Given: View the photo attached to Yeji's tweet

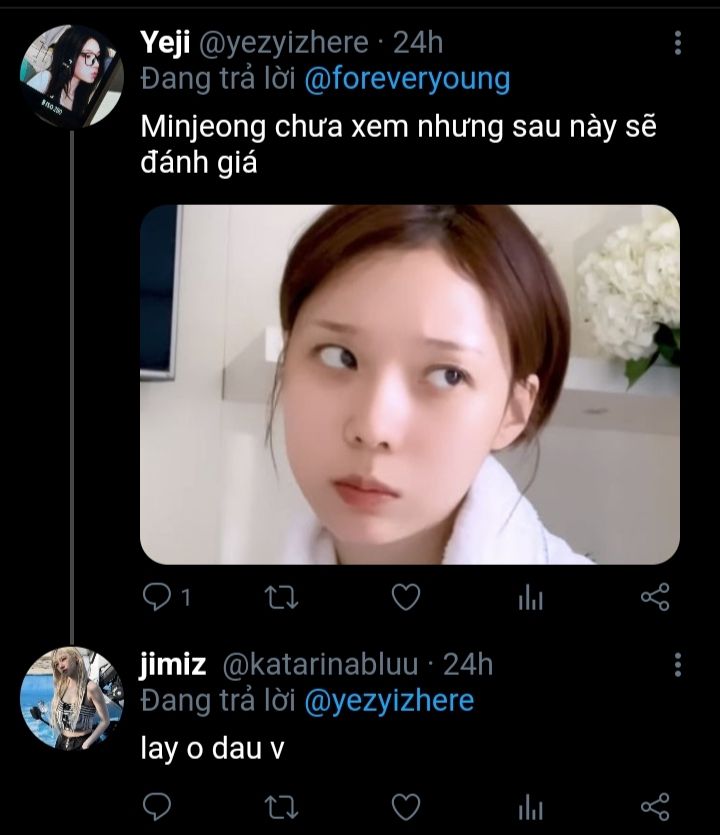Looking at the screenshot, I should pos(409,384).
